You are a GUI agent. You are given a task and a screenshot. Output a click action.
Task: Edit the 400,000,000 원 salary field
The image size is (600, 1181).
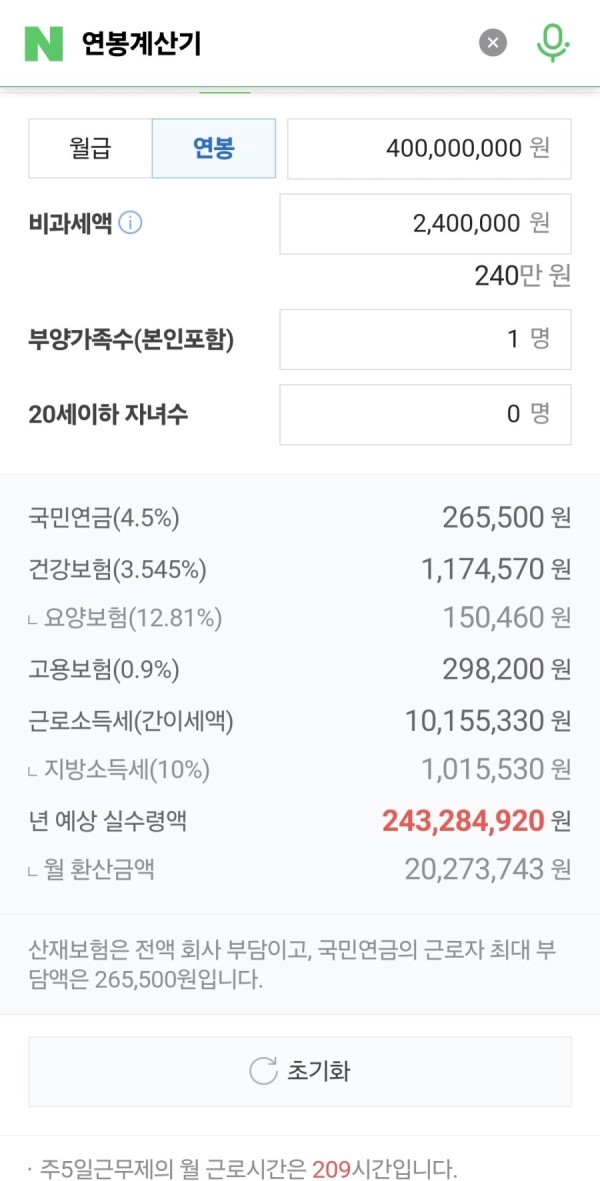(x=429, y=148)
